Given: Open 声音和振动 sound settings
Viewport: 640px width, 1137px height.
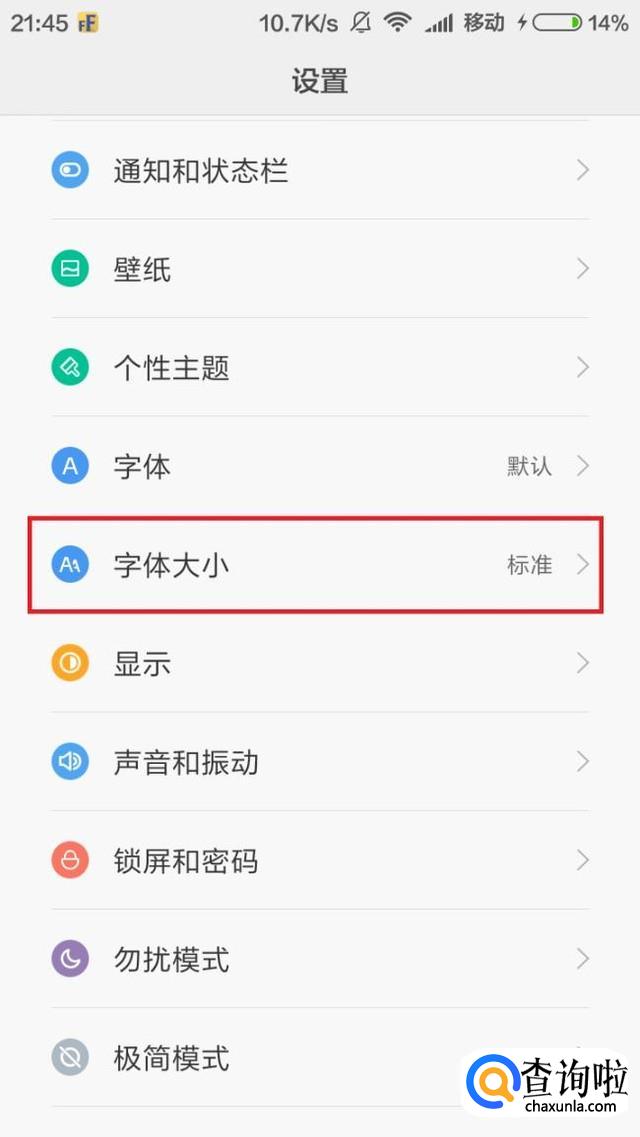Looking at the screenshot, I should 320,761.
